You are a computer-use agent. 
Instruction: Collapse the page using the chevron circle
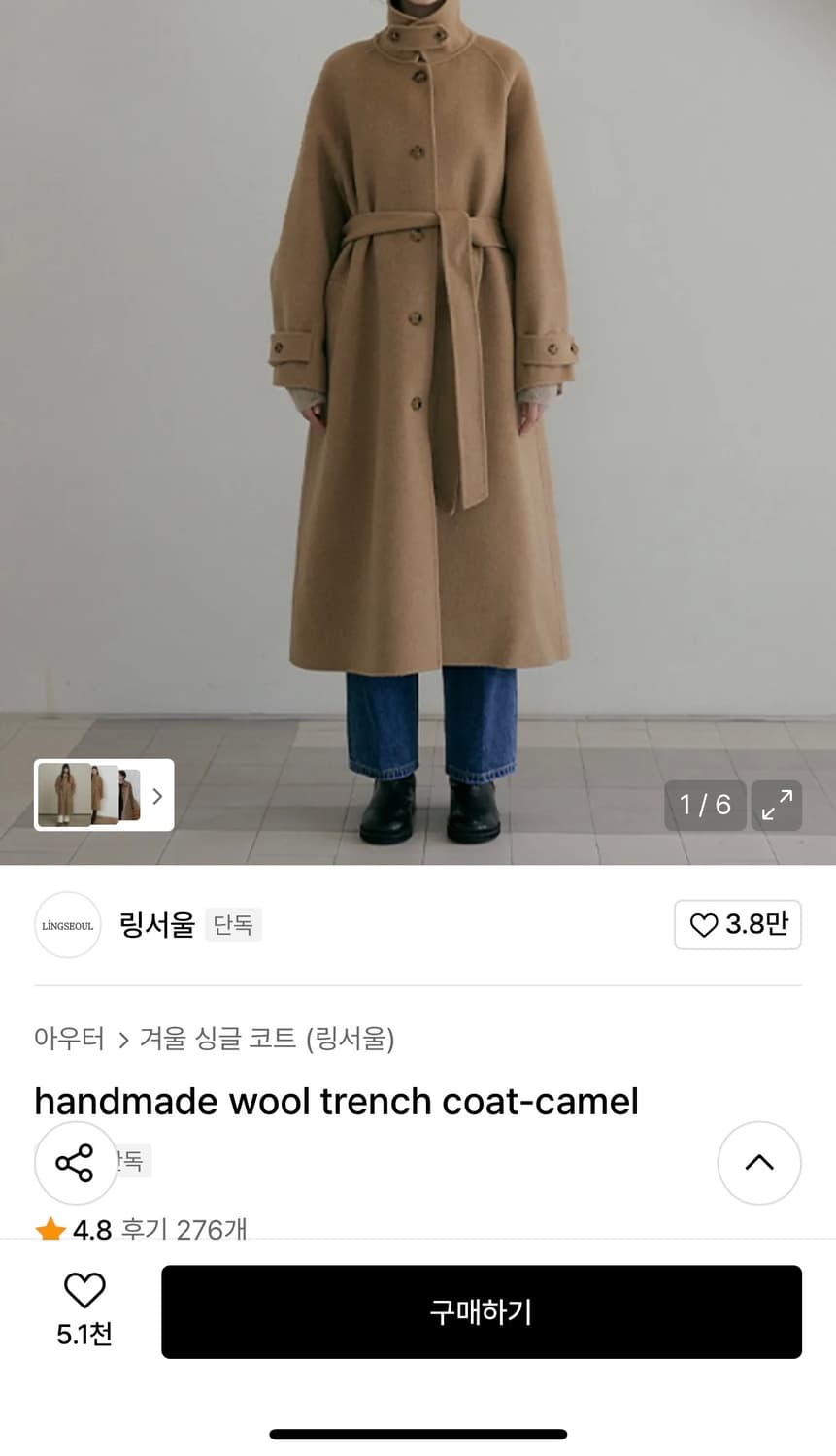(x=759, y=1162)
